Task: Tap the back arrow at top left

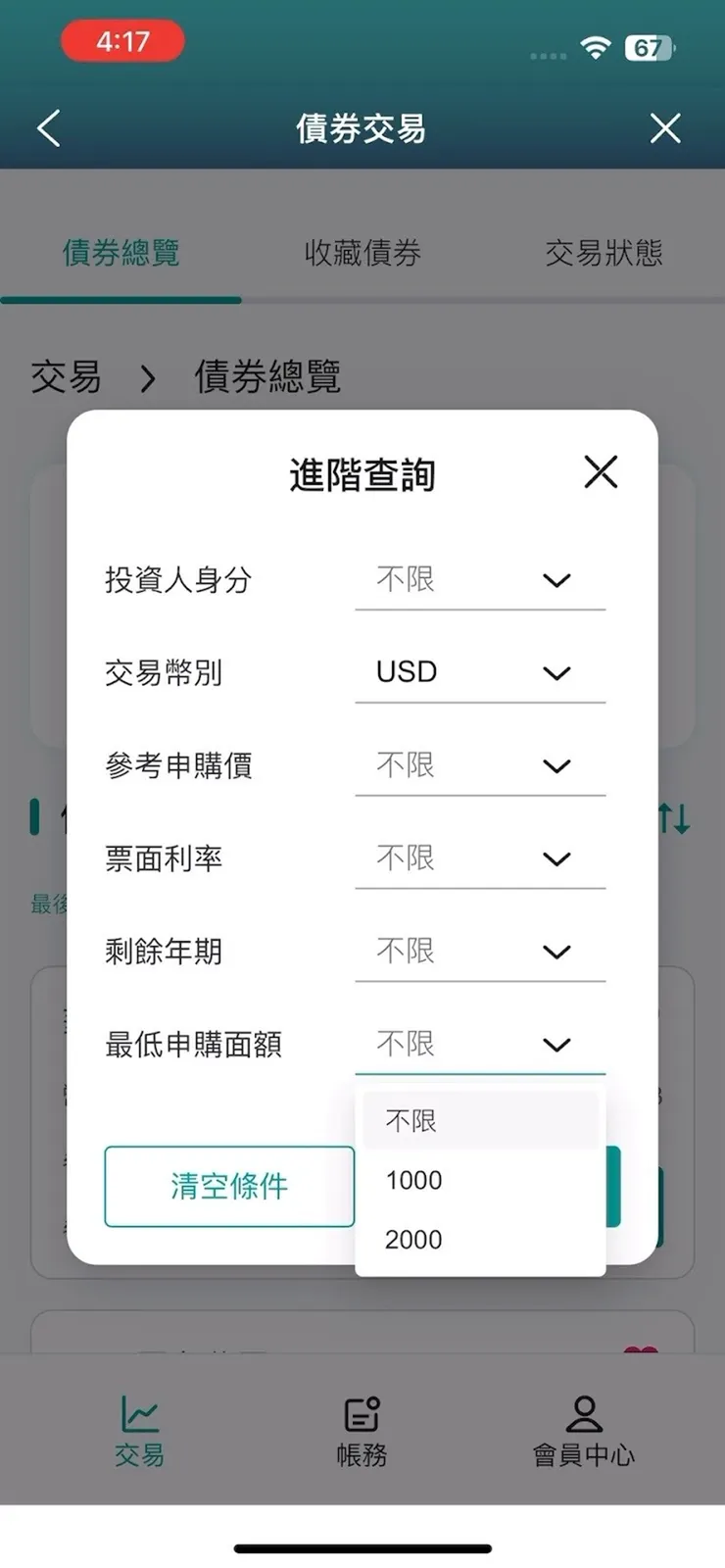Action: point(48,127)
